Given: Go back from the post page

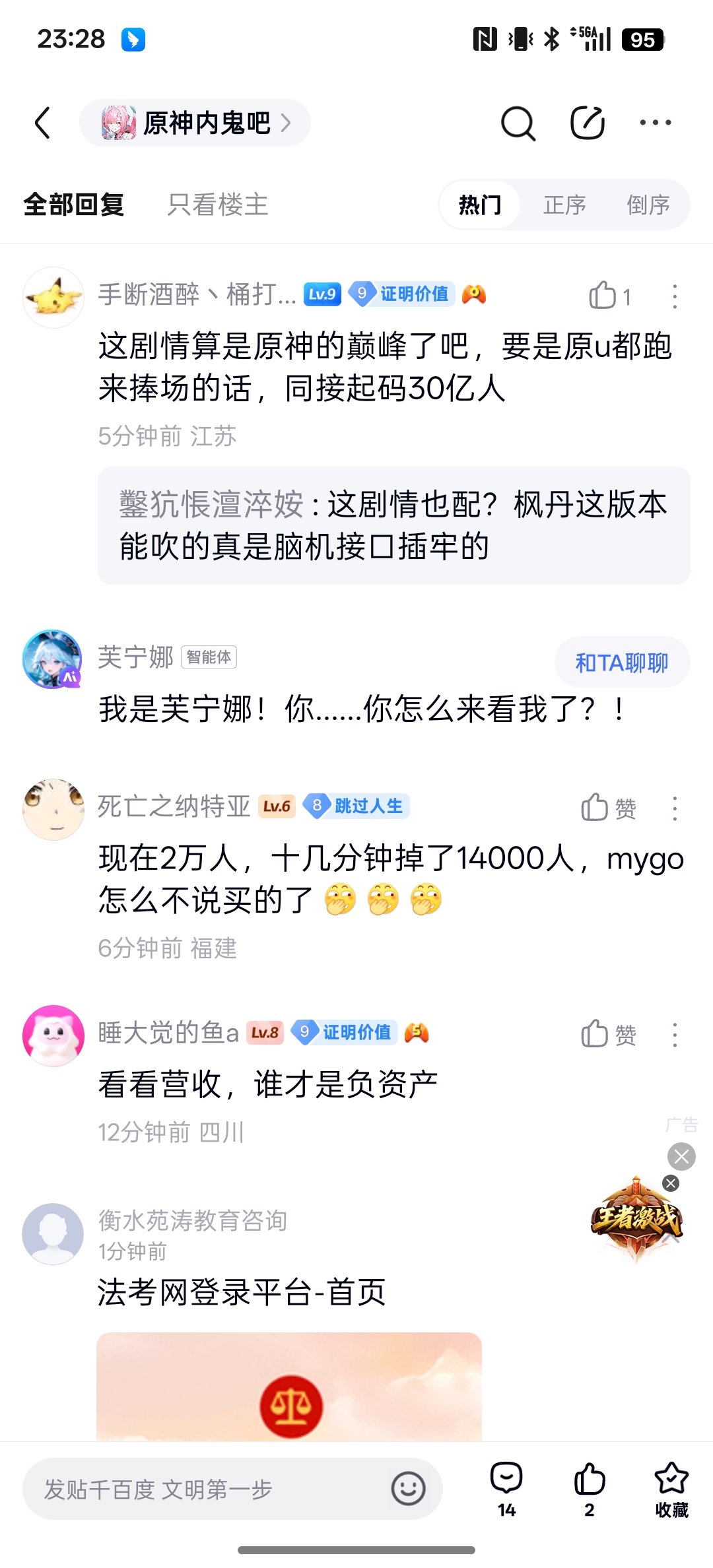Looking at the screenshot, I should pyautogui.click(x=43, y=123).
